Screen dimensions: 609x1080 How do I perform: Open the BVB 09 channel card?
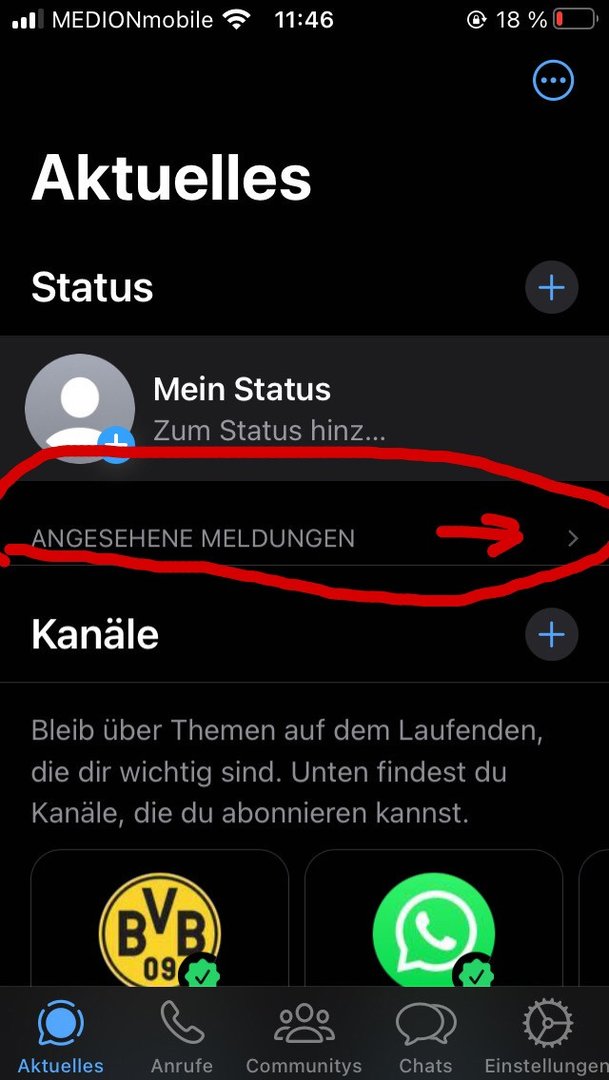coord(160,925)
